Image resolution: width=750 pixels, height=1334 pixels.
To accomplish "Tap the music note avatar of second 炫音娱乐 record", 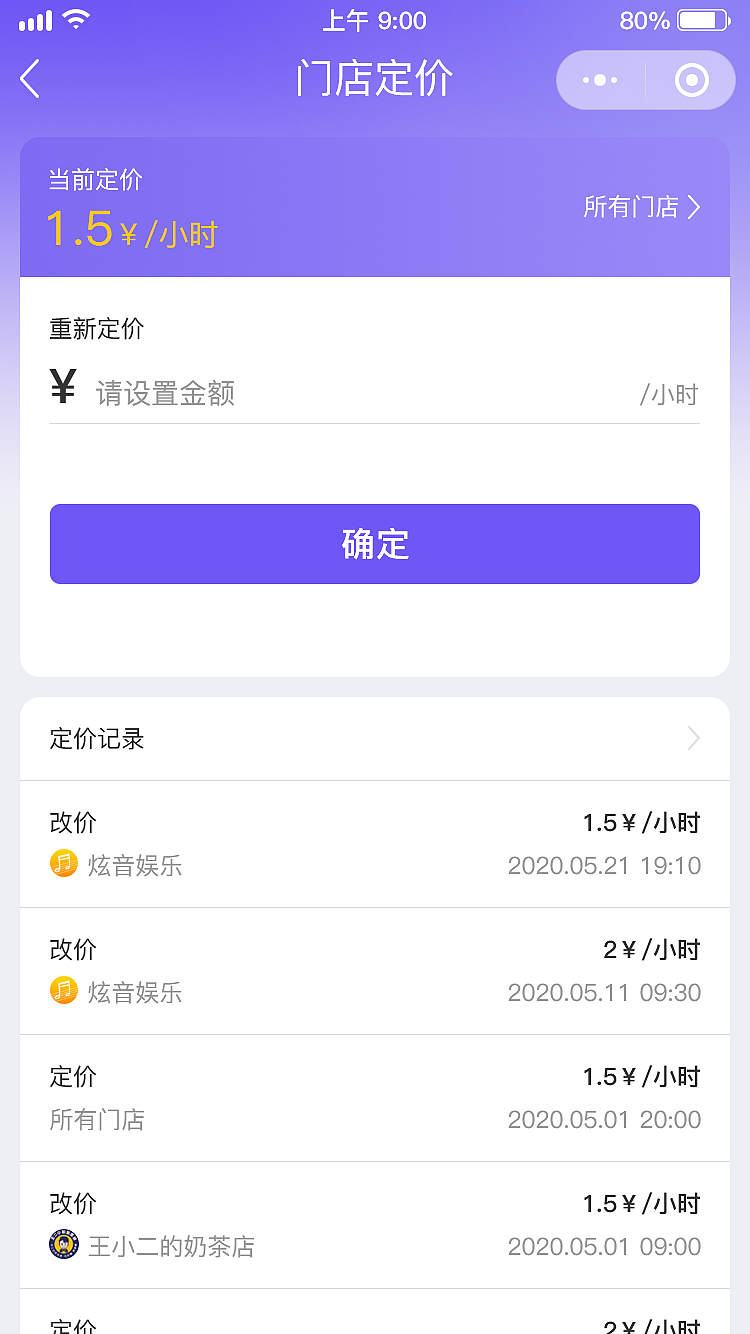I will pos(64,991).
